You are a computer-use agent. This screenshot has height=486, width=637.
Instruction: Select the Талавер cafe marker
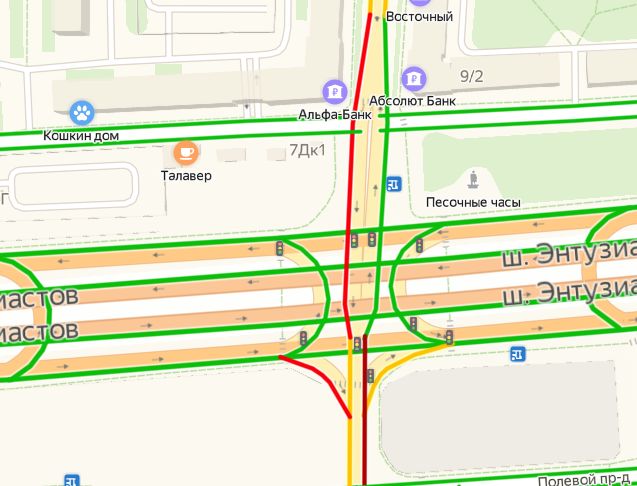coord(185,152)
